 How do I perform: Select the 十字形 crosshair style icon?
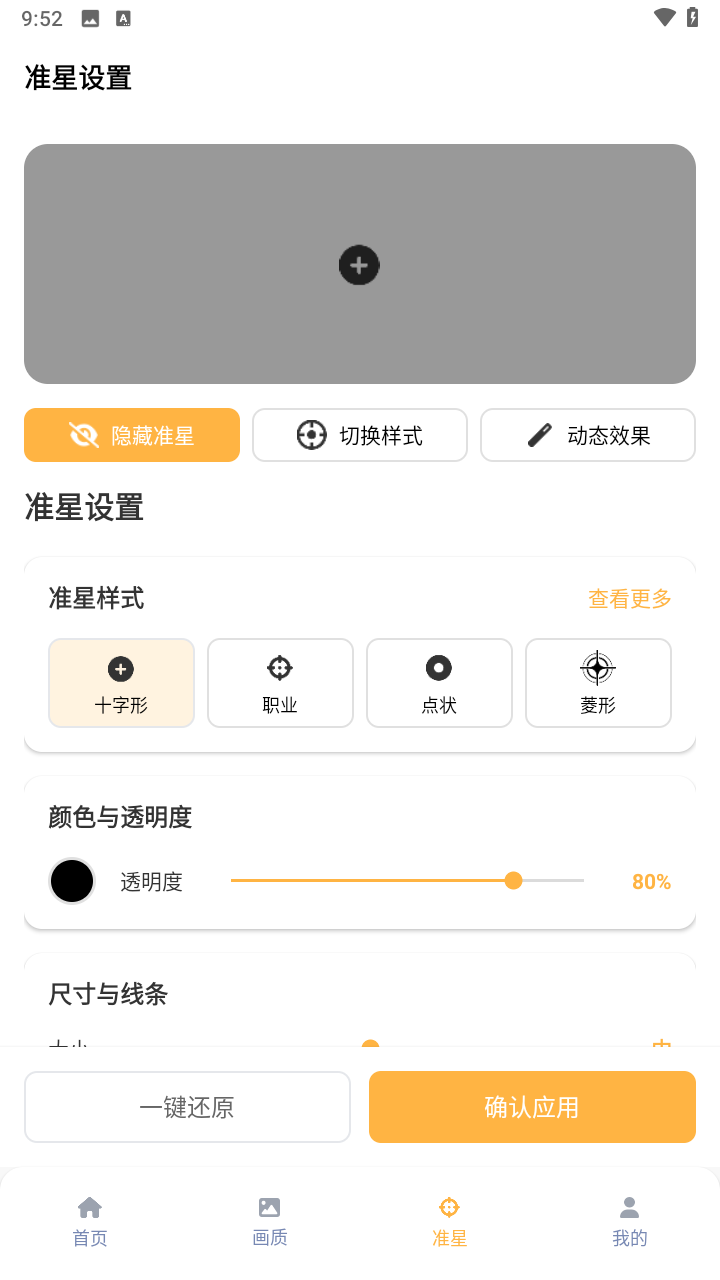coord(121,668)
